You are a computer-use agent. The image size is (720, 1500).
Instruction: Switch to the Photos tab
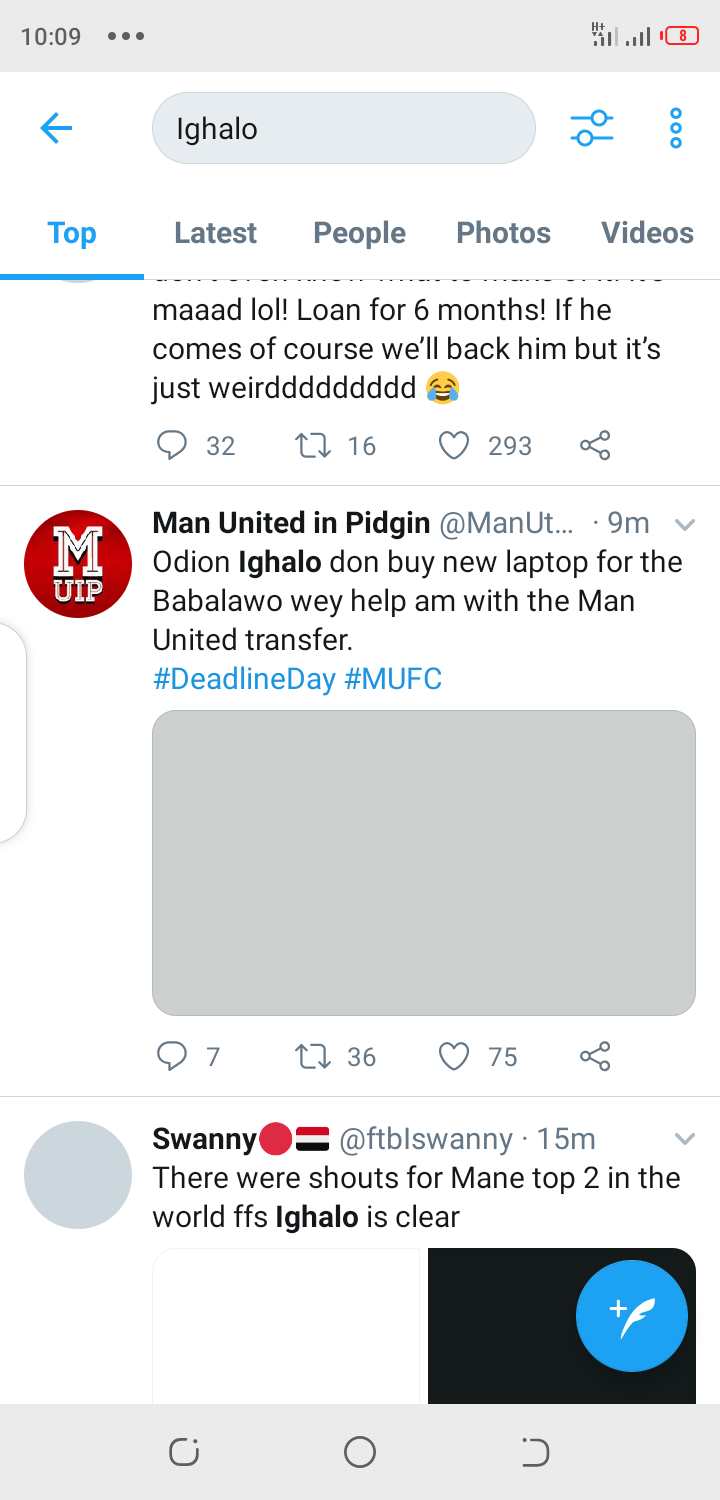click(503, 233)
